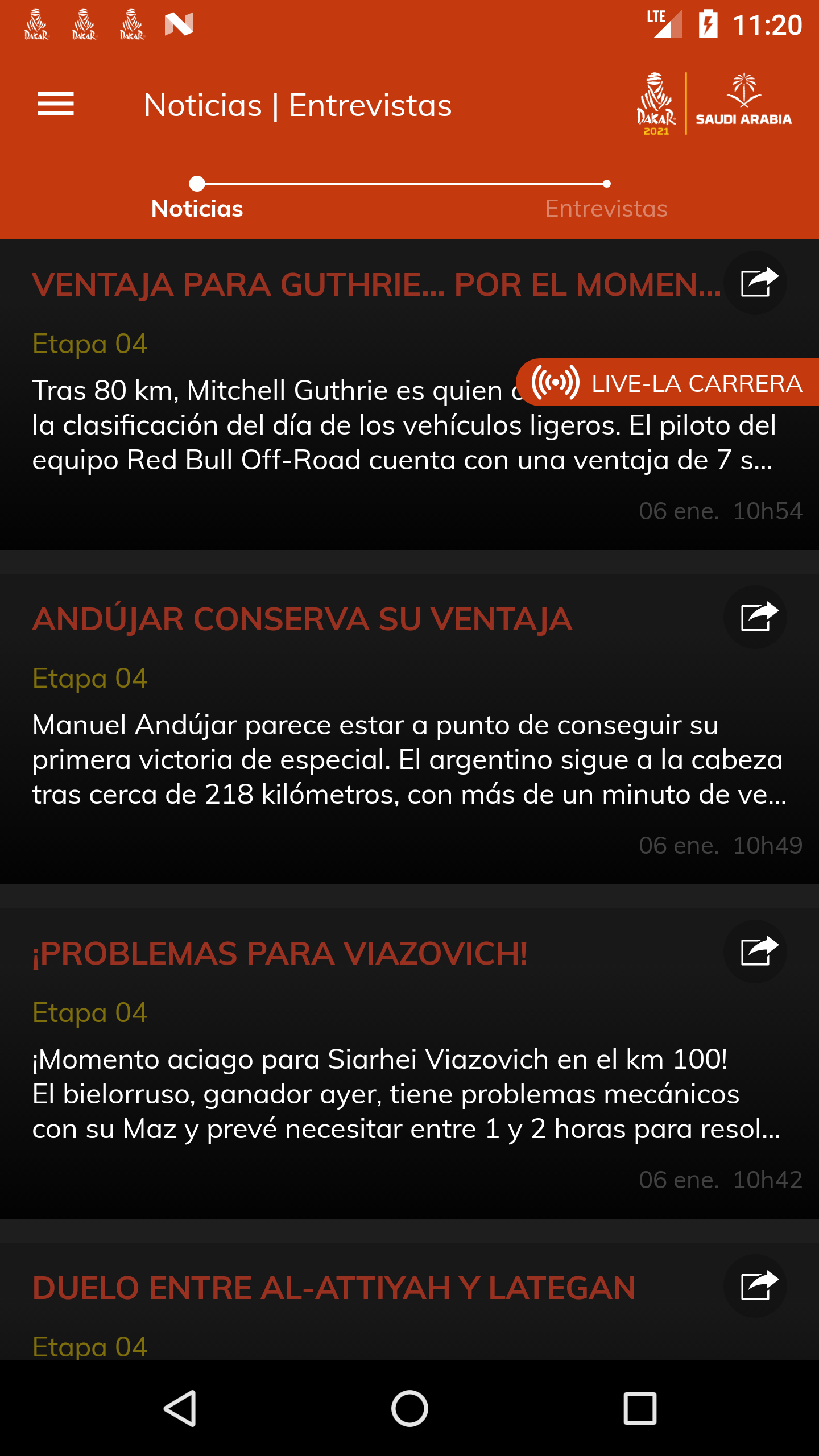
Task: Open the hamburger navigation menu
Action: point(55,105)
